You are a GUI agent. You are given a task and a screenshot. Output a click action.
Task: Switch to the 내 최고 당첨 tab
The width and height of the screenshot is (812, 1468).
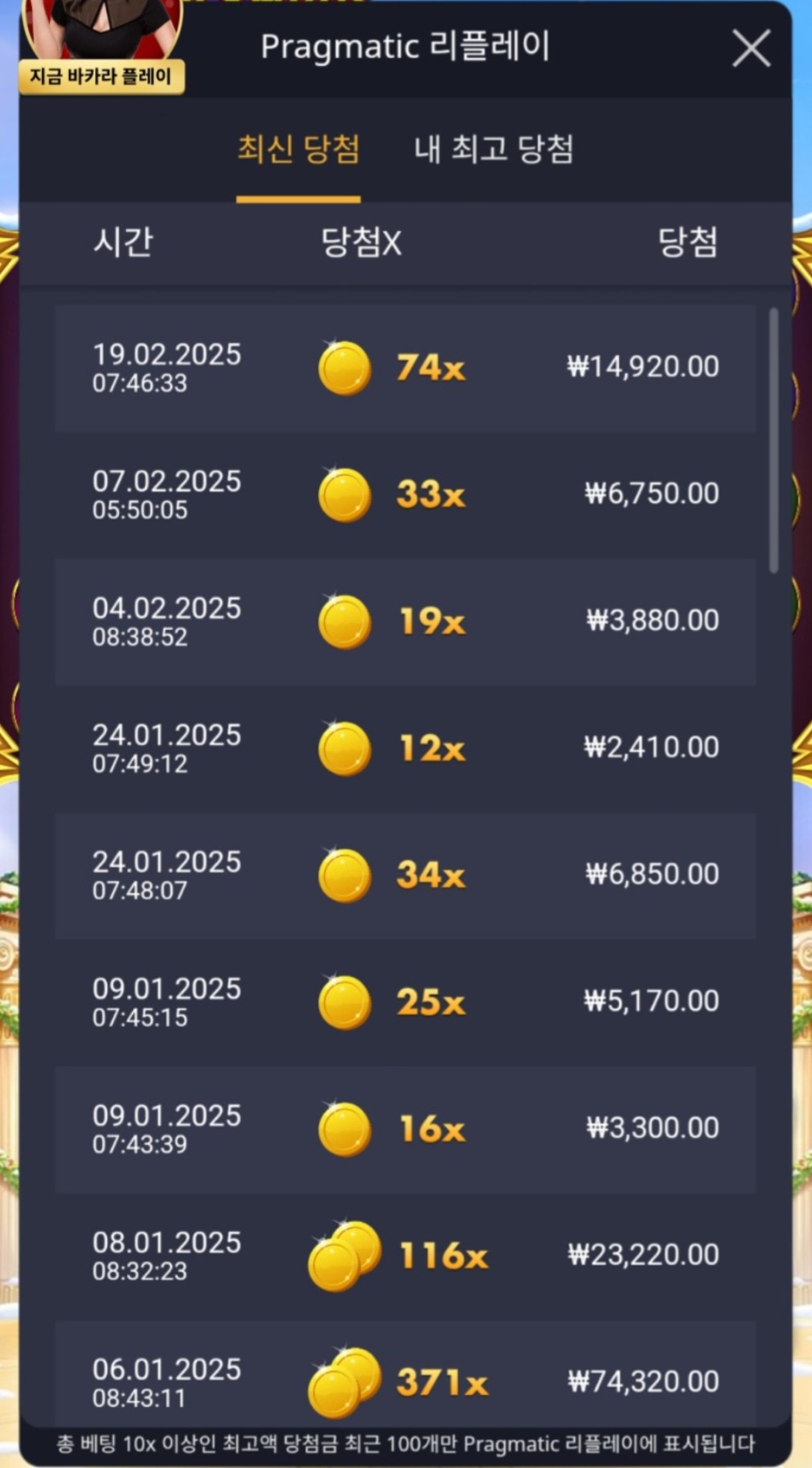click(x=494, y=150)
